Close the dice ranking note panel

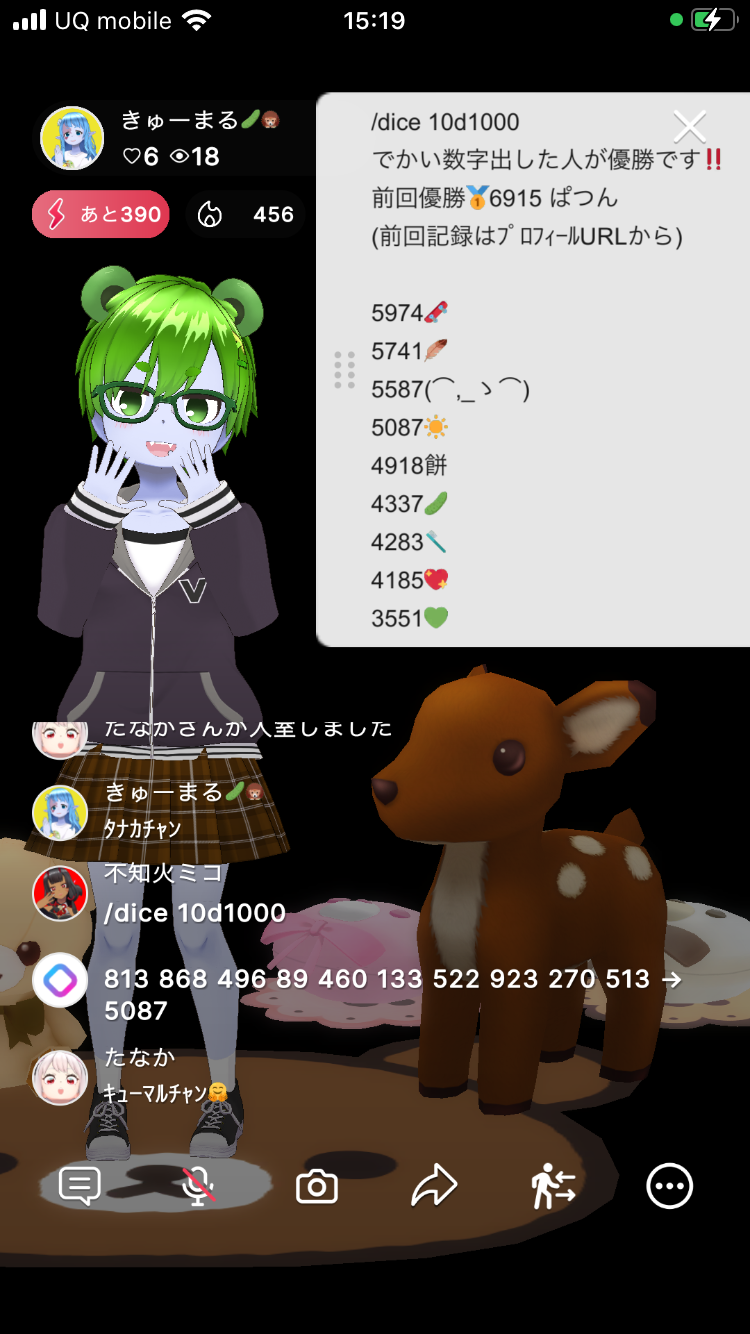[x=689, y=127]
